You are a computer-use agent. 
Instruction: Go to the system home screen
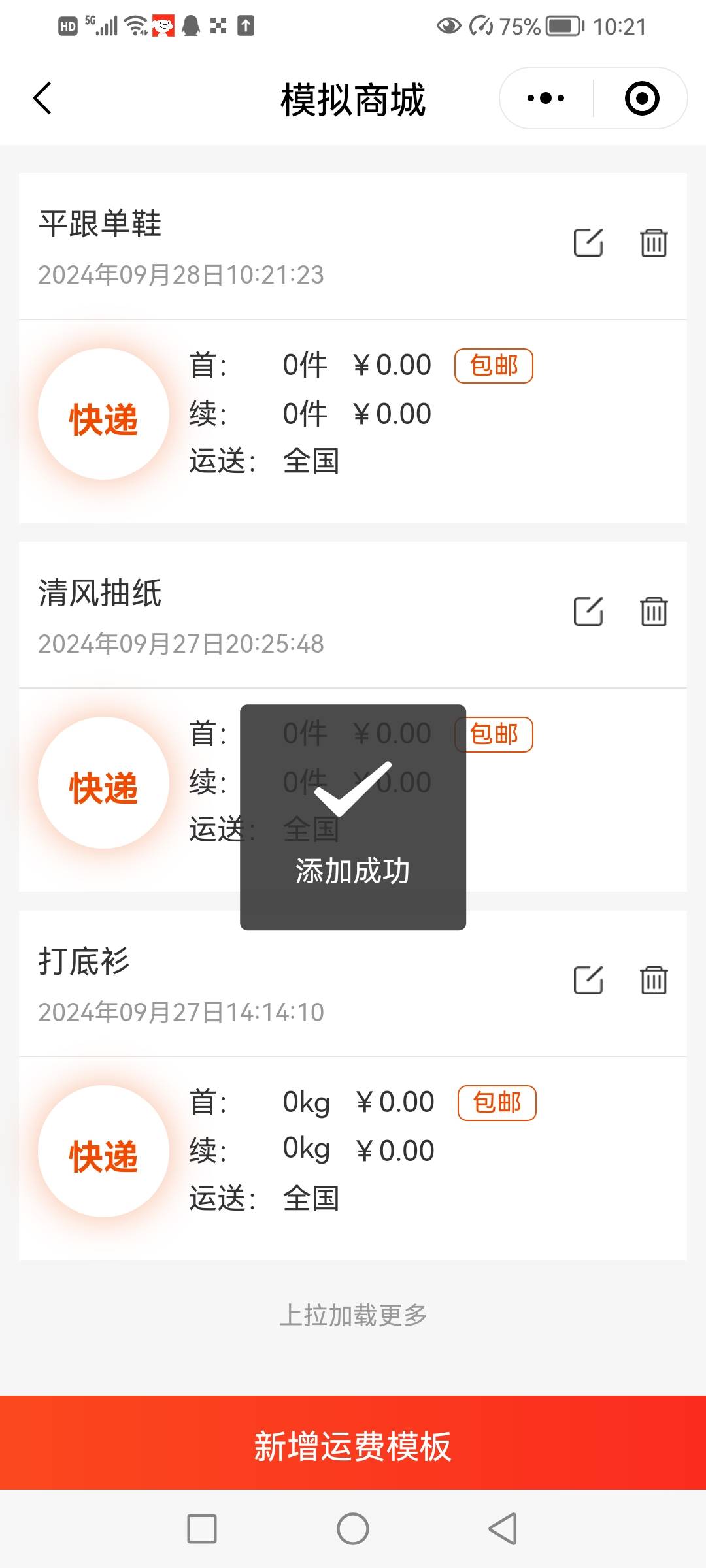pyautogui.click(x=353, y=1529)
